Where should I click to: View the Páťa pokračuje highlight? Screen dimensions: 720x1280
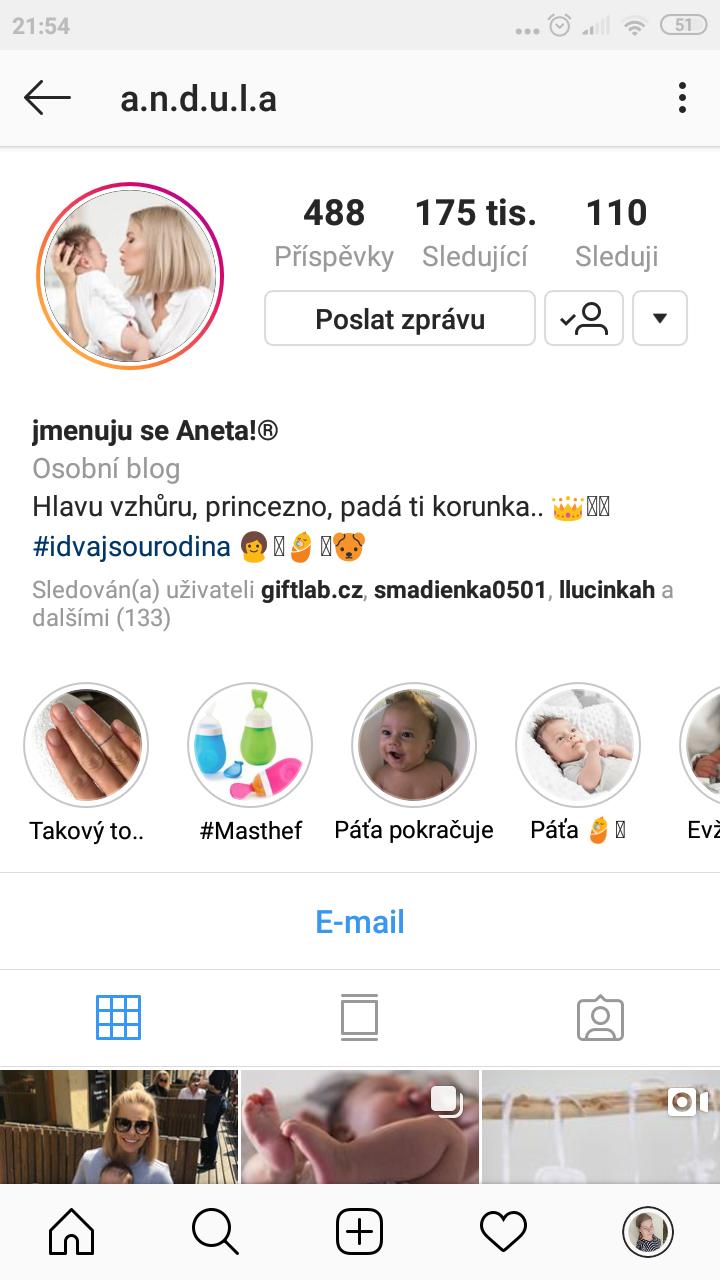click(x=414, y=745)
